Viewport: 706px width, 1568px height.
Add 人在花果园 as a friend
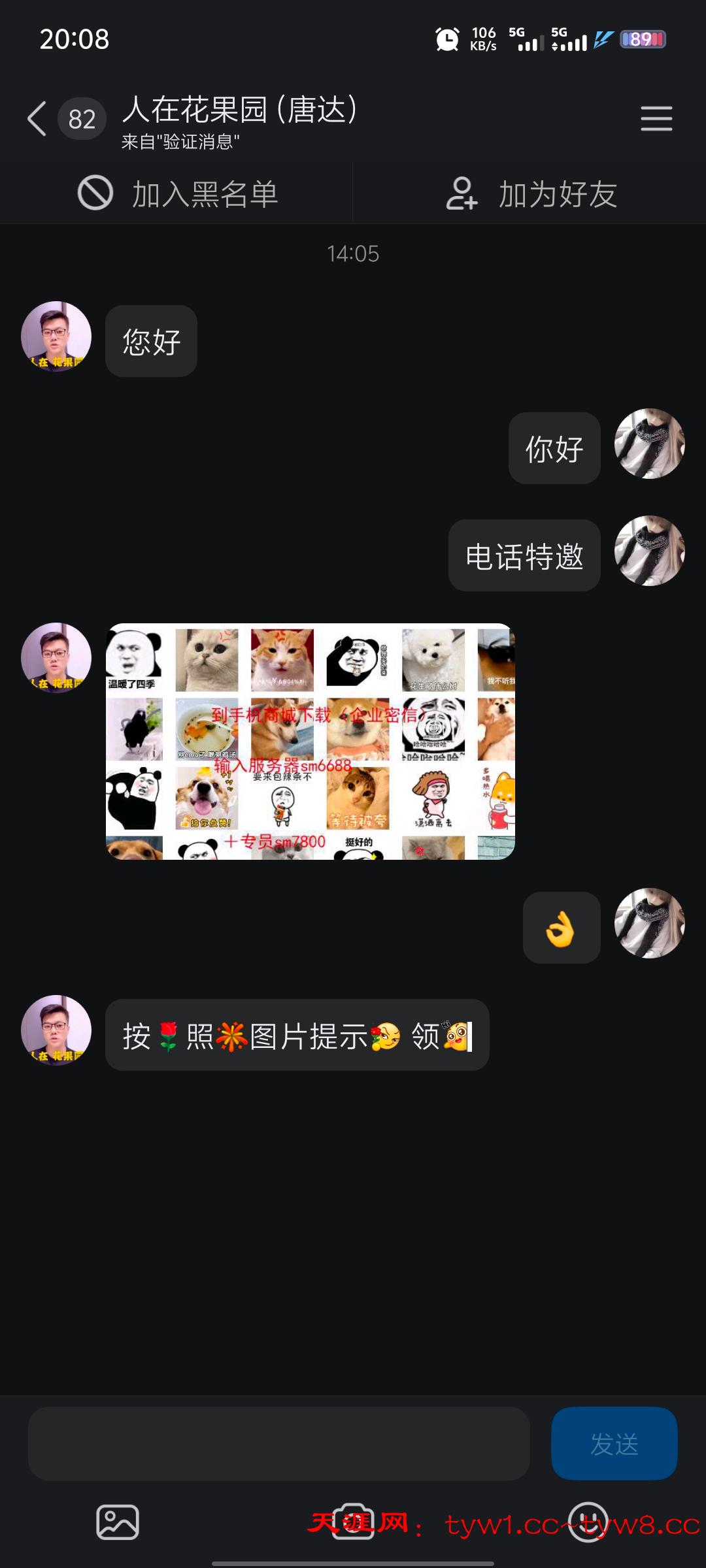(531, 194)
